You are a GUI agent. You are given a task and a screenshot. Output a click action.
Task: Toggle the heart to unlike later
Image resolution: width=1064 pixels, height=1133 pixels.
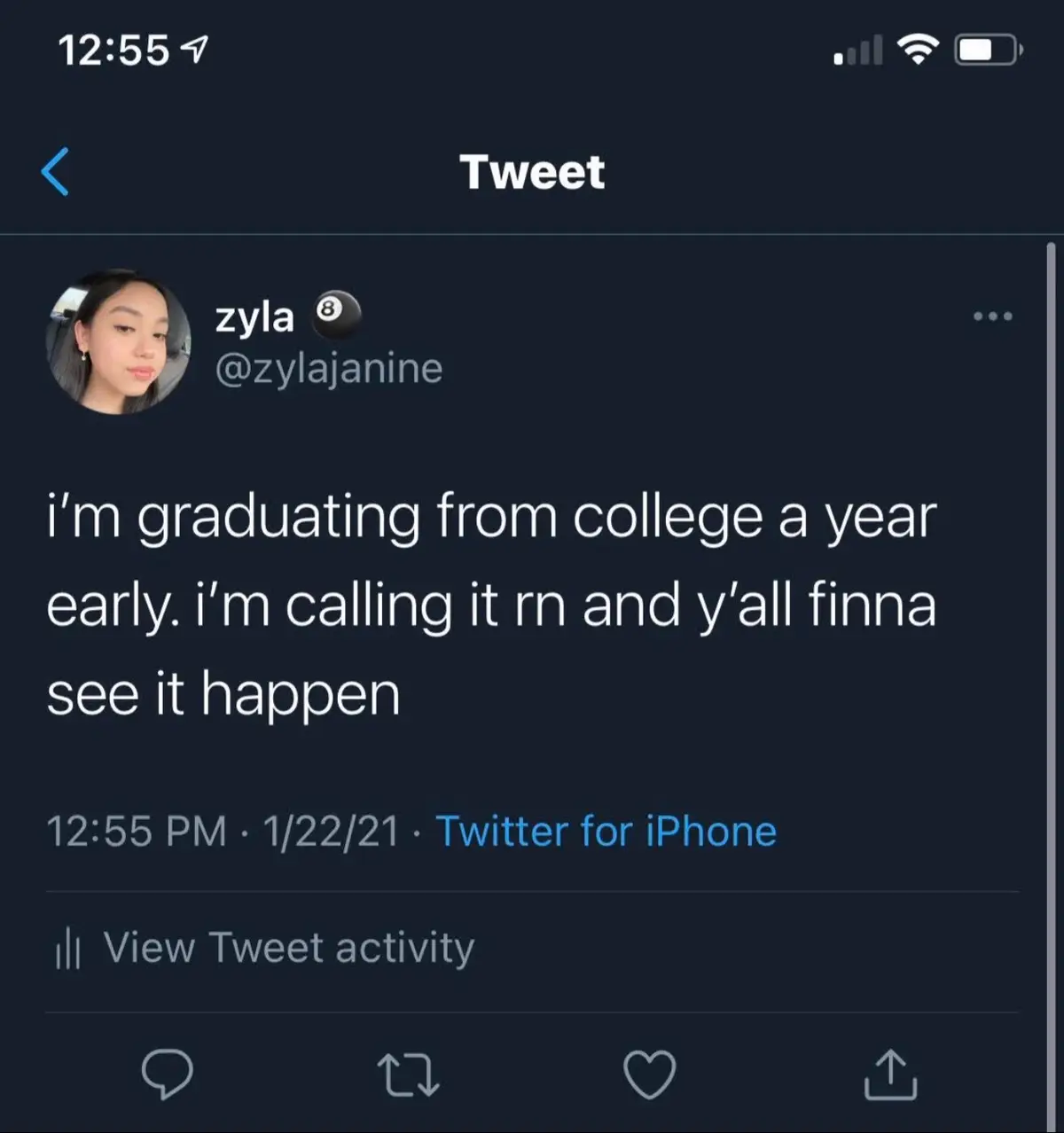pyautogui.click(x=650, y=1075)
